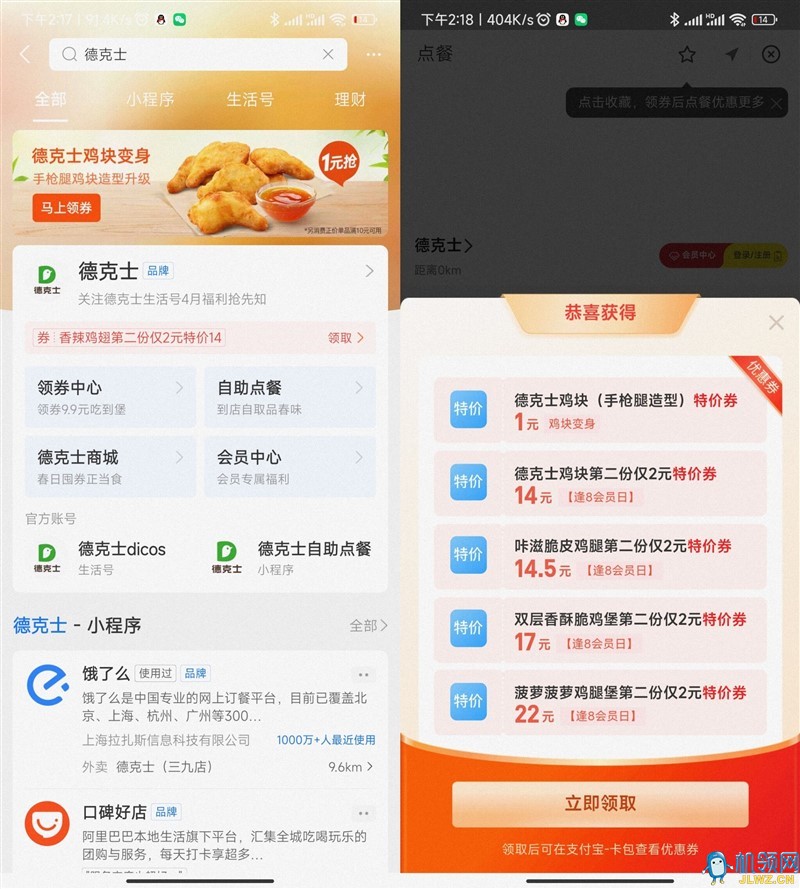
Task: Open 会员中心 card under the brand
Action: pos(290,466)
